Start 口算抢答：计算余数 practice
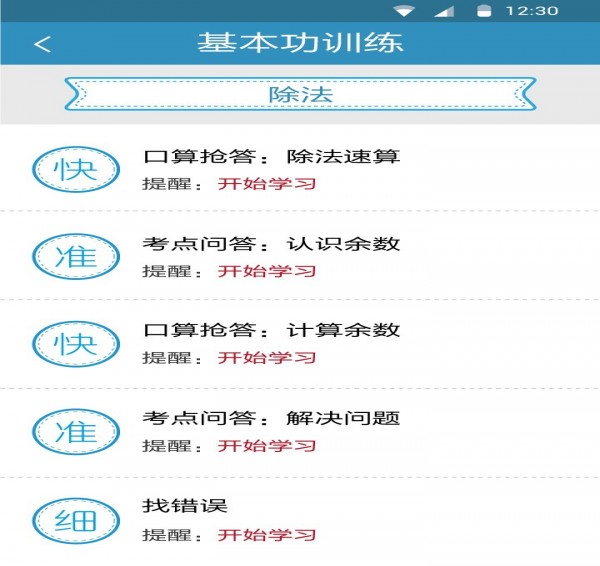600x566 pixels. point(273,331)
